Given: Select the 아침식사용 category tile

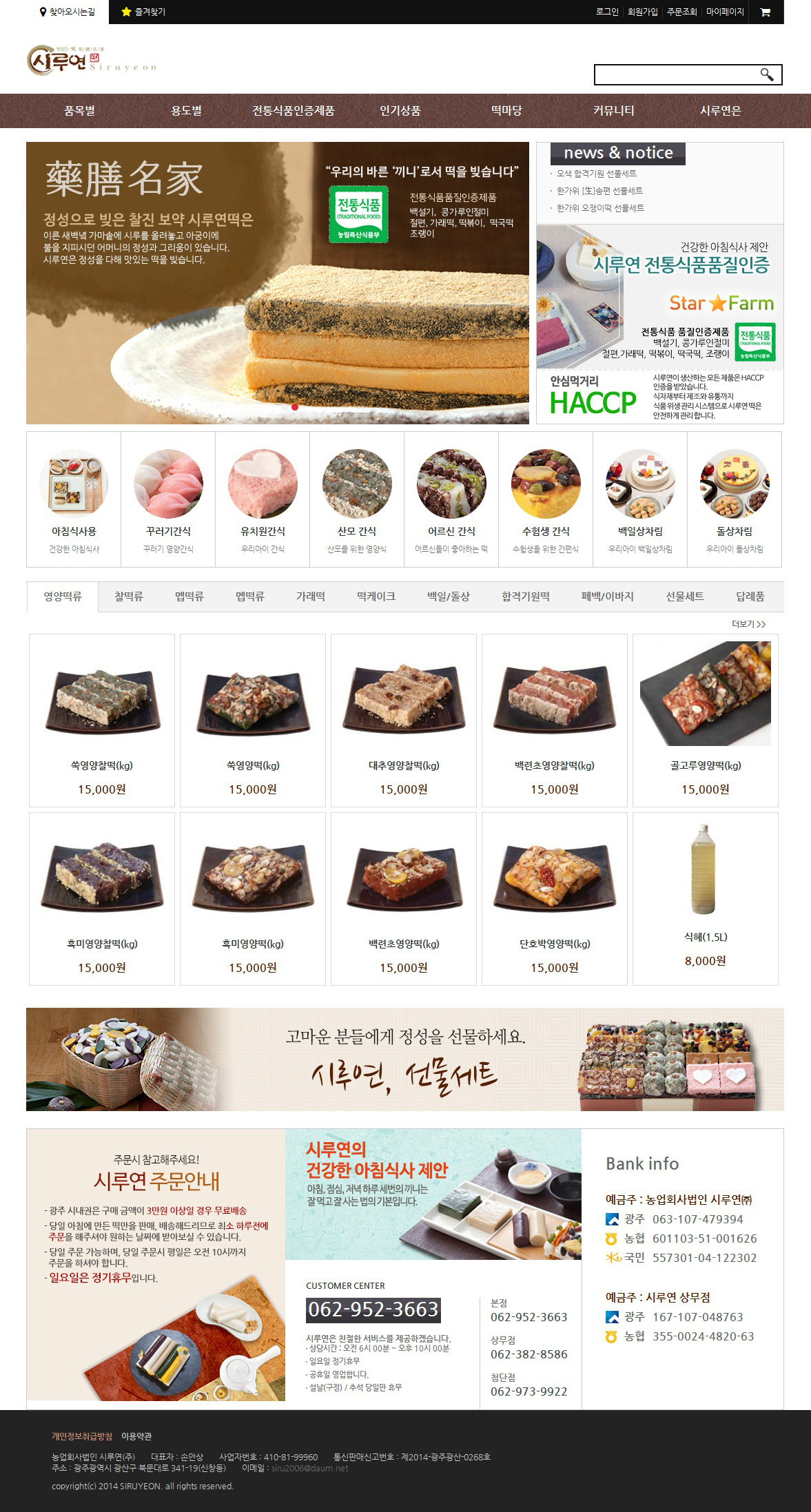Looking at the screenshot, I should point(74,499).
